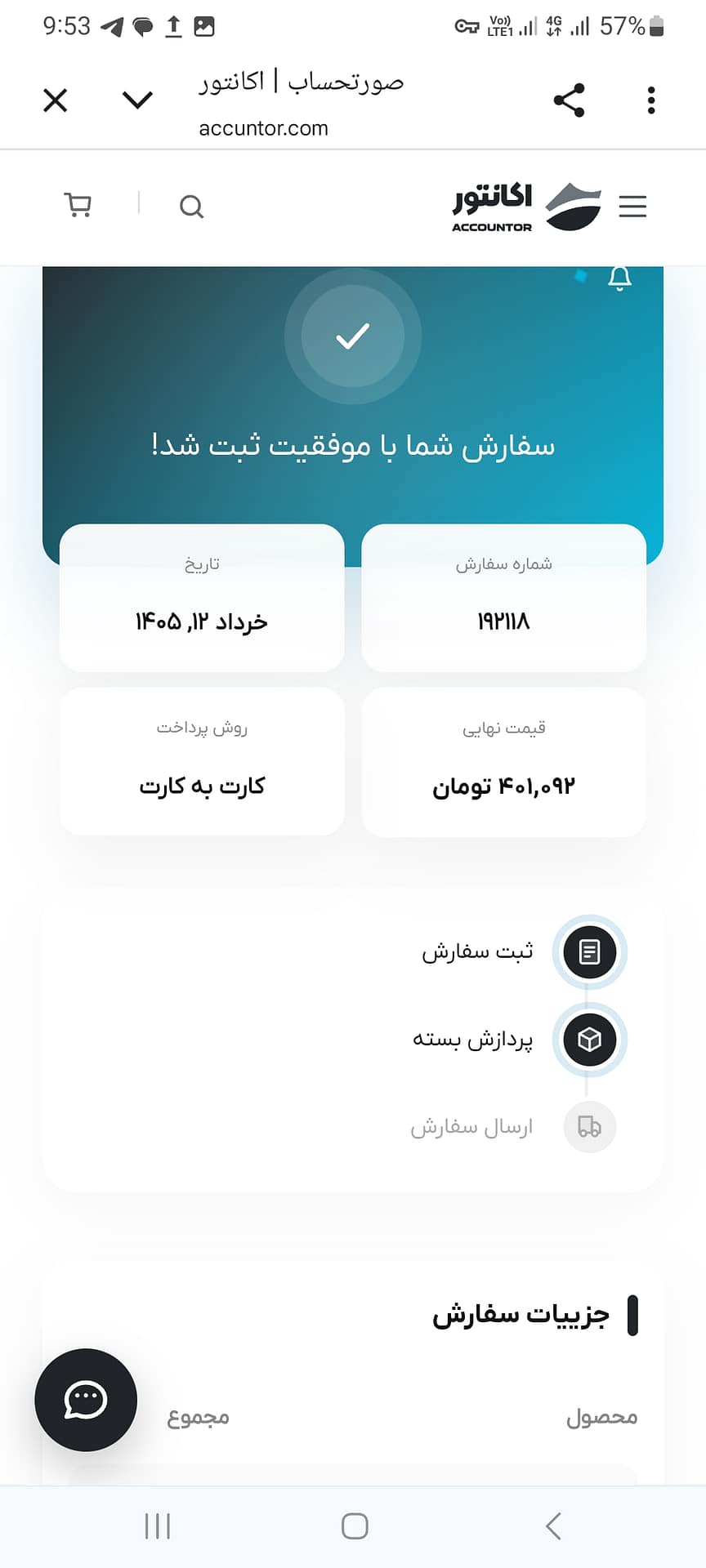Screen dimensions: 706x1568
Task: Open the browser overflow menu
Action: (x=650, y=100)
